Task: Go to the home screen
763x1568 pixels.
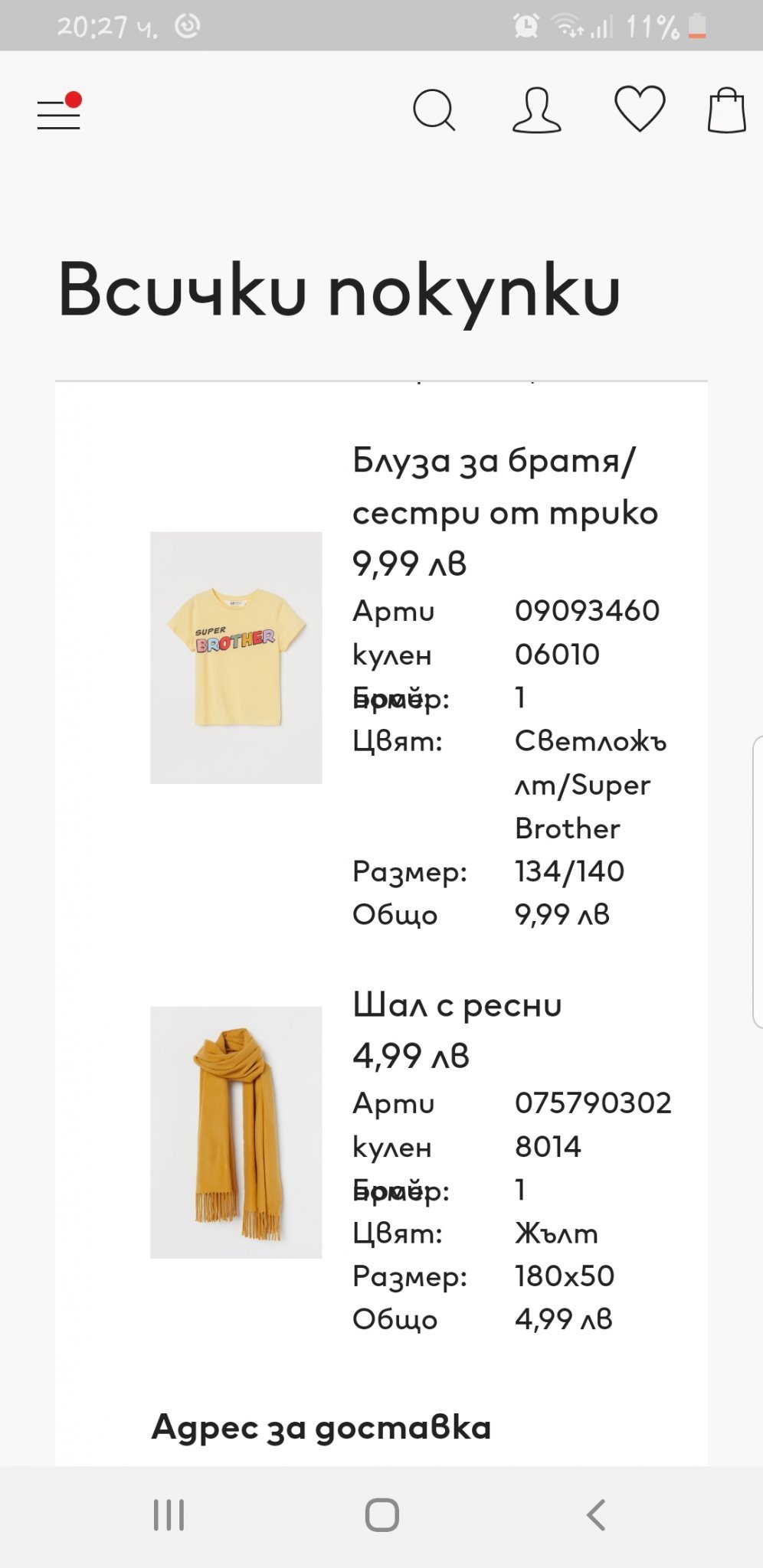Action: 381,1514
